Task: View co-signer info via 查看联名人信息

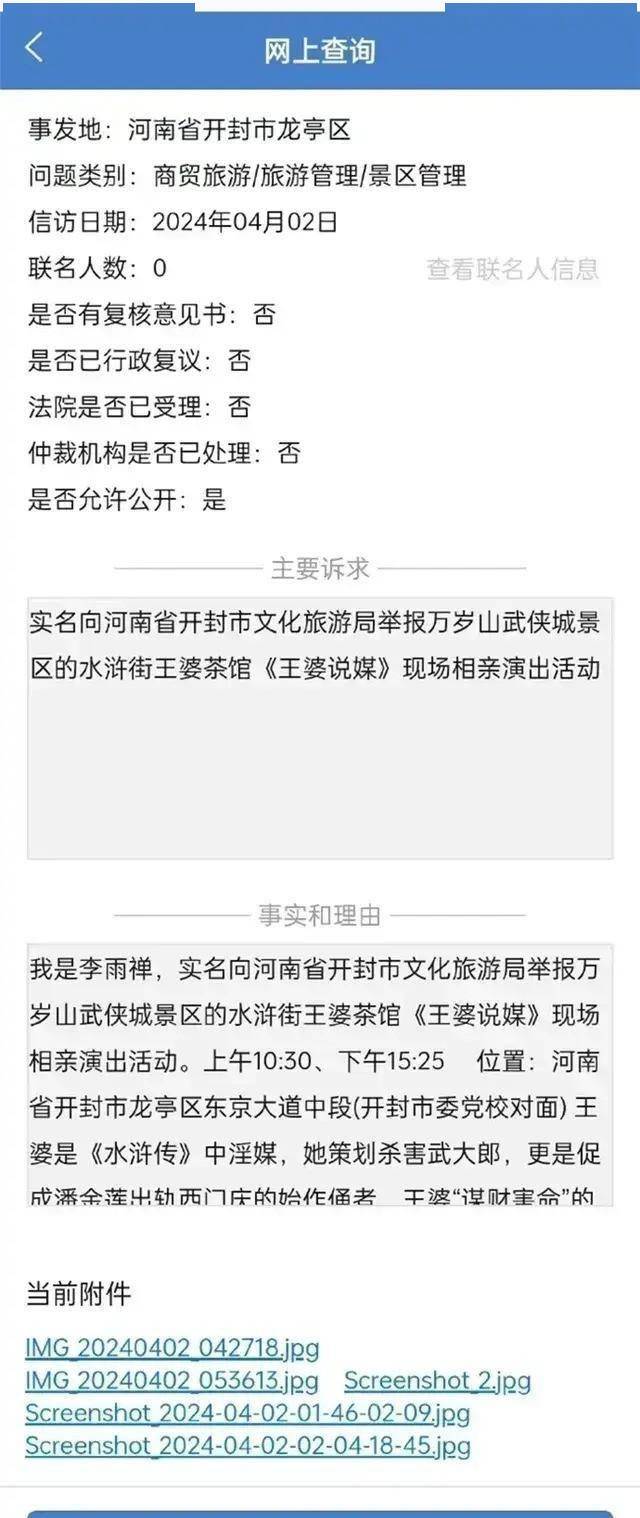Action: [512, 268]
